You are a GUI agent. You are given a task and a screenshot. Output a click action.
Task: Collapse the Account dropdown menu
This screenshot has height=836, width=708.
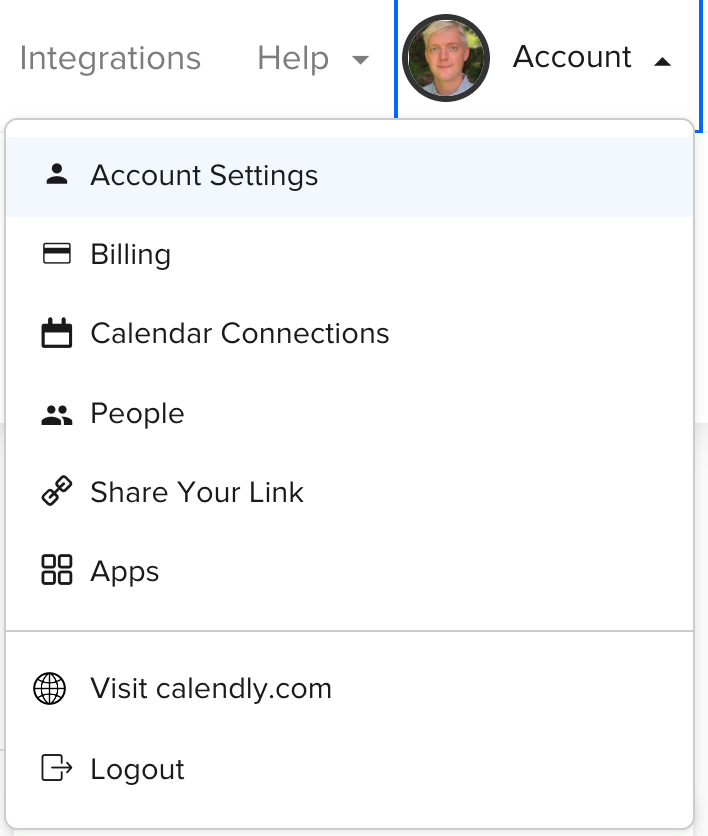tap(571, 58)
